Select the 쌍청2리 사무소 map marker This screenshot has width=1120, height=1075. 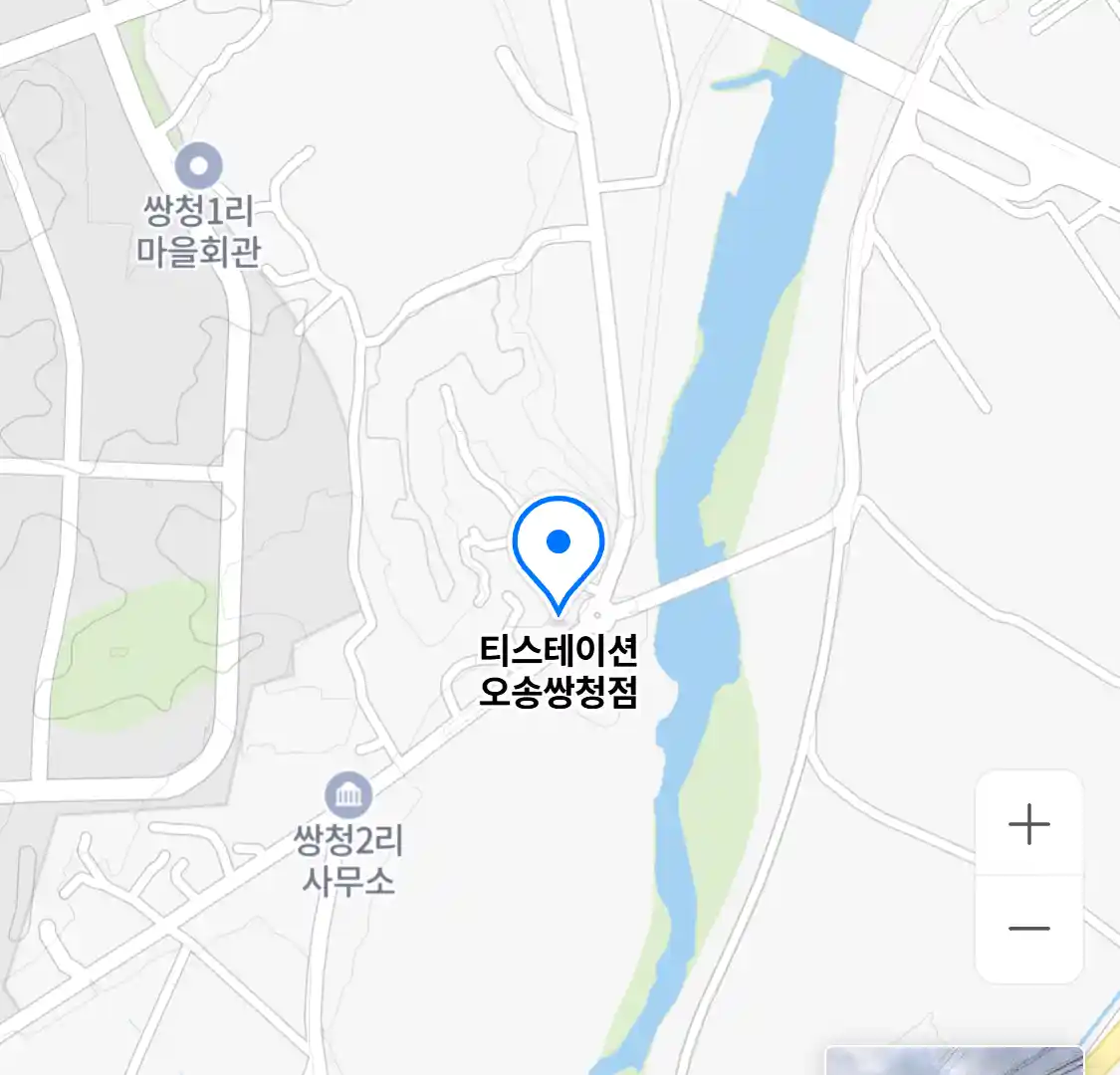[348, 795]
